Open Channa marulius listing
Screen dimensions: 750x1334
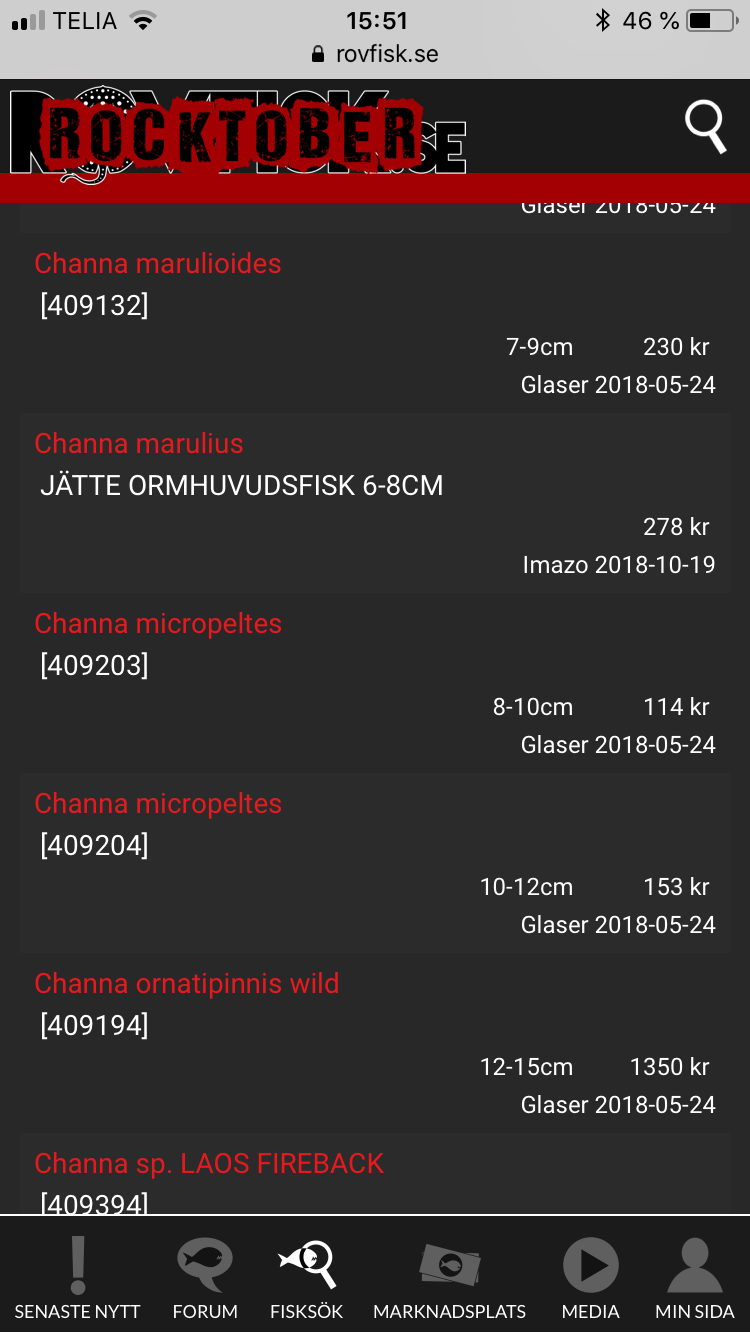pos(375,503)
